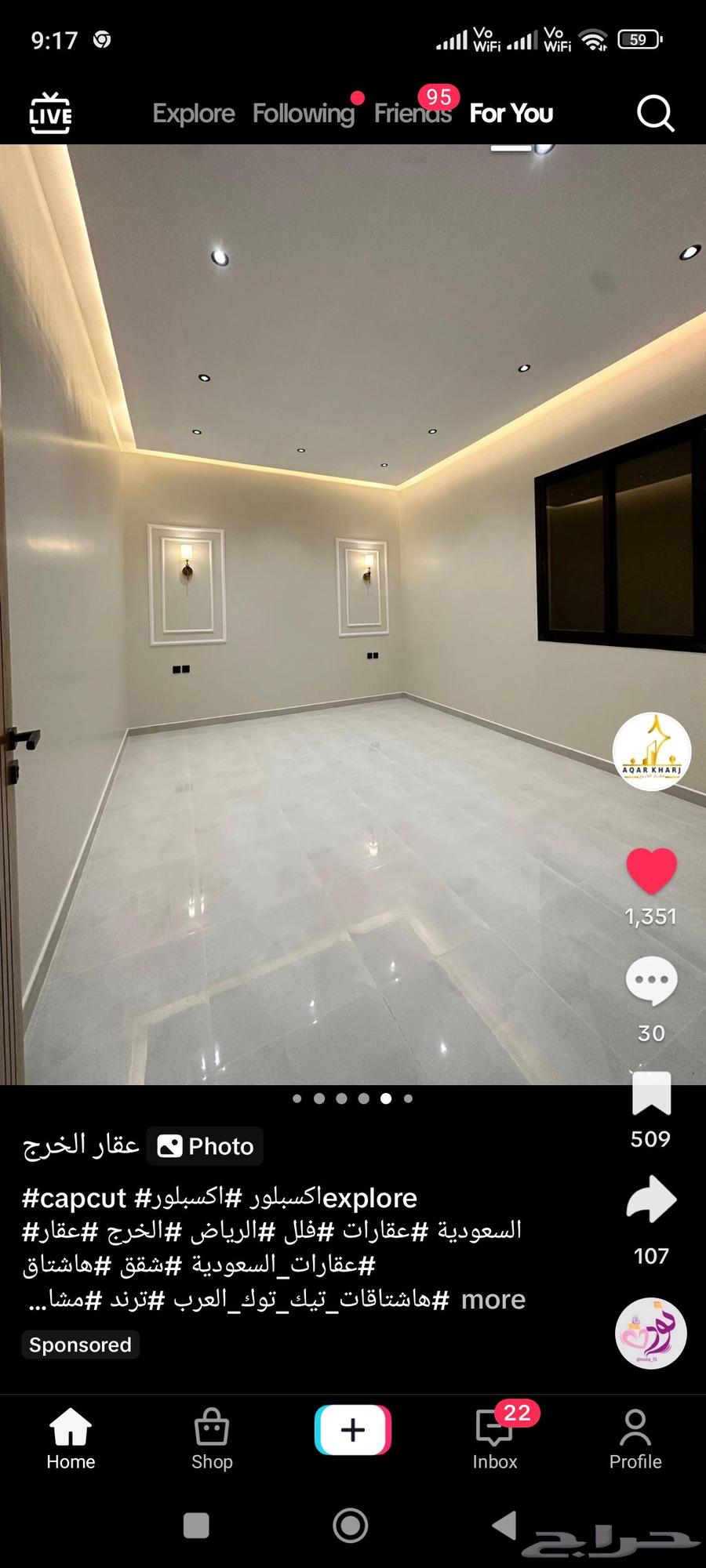
Task: Switch to the Friends tab
Action: [412, 114]
